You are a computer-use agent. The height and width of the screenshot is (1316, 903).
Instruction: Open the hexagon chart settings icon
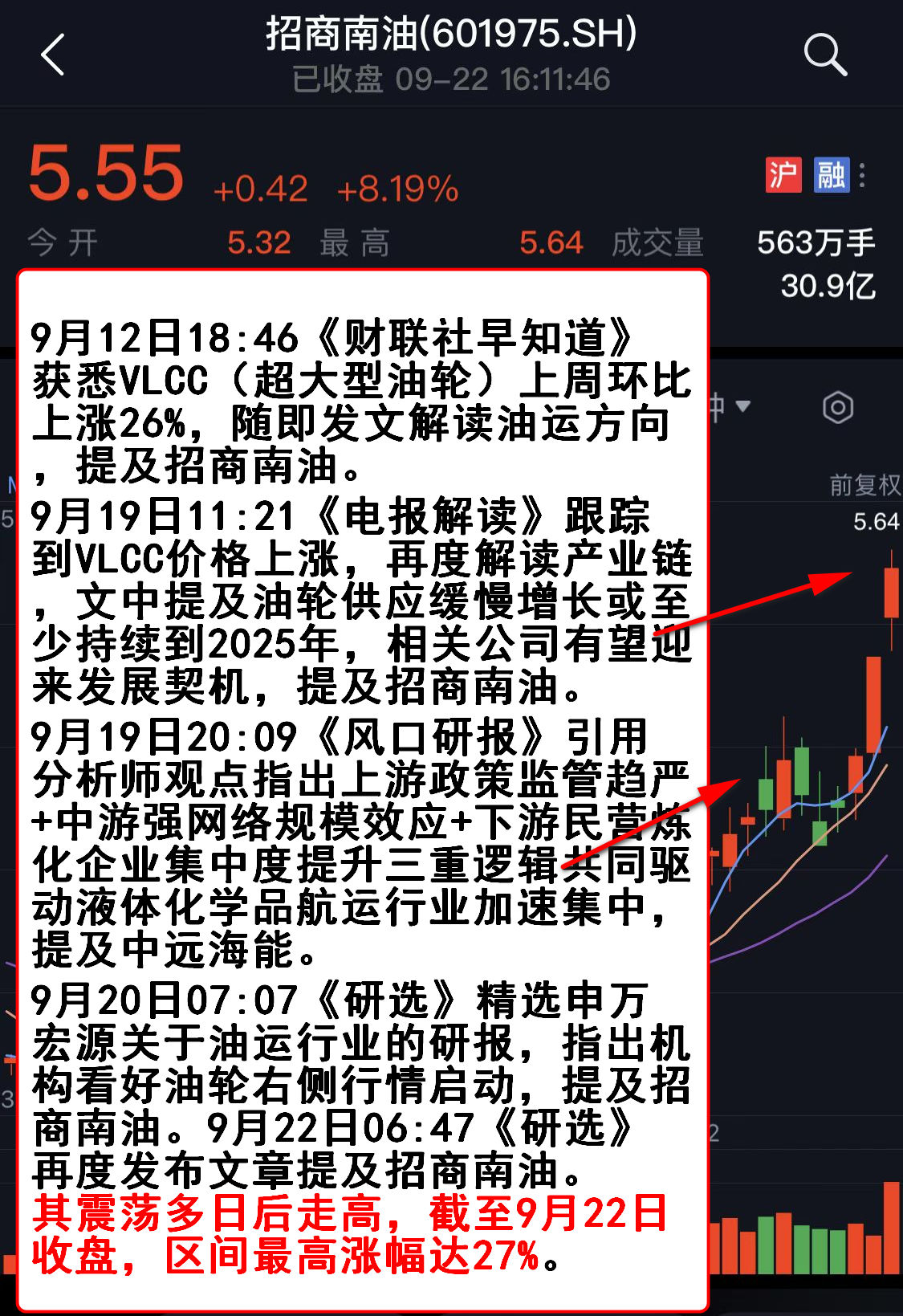coord(838,407)
